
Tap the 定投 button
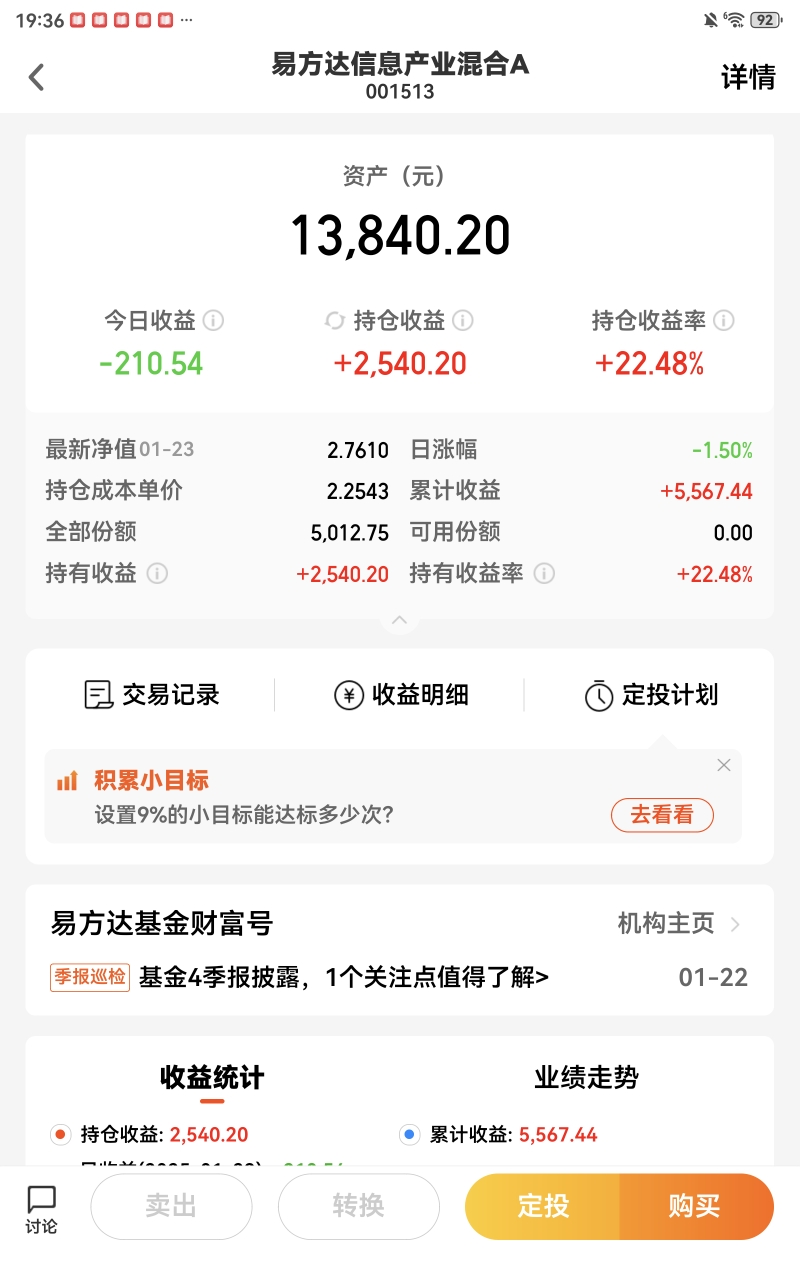pos(543,1206)
